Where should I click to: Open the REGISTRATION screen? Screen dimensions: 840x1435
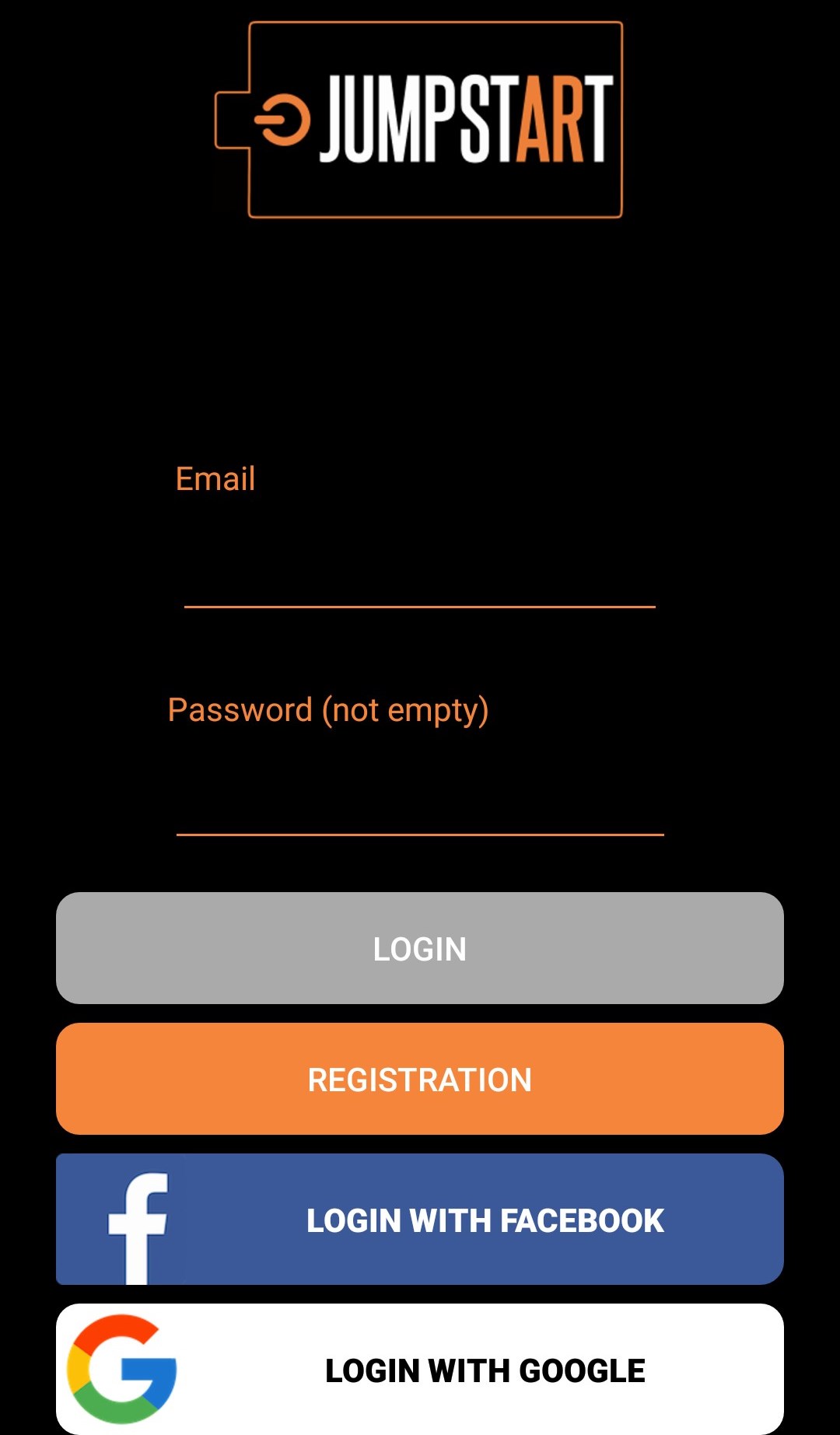pos(420,1079)
